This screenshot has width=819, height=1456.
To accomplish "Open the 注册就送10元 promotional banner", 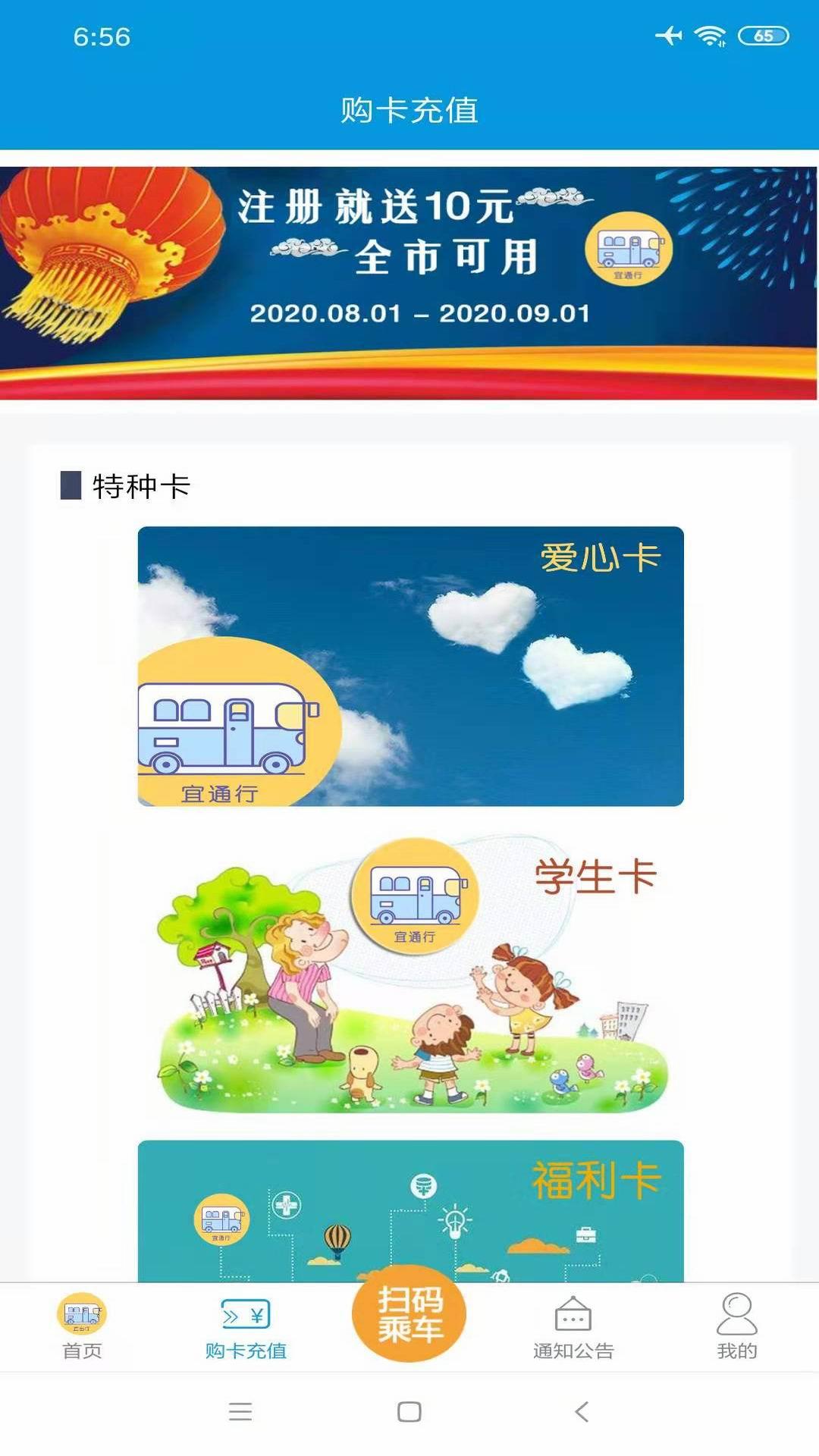I will [x=409, y=281].
